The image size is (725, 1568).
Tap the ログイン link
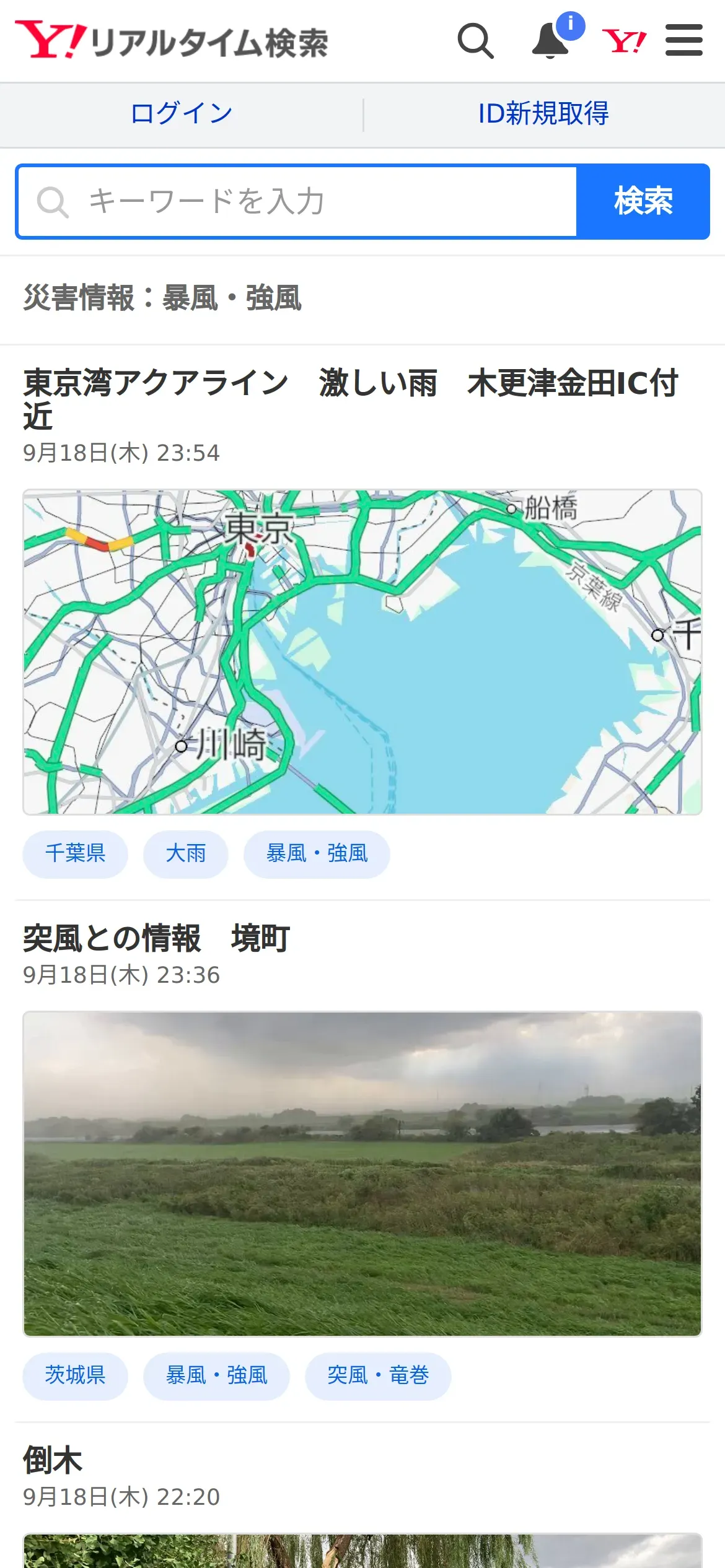tap(182, 114)
